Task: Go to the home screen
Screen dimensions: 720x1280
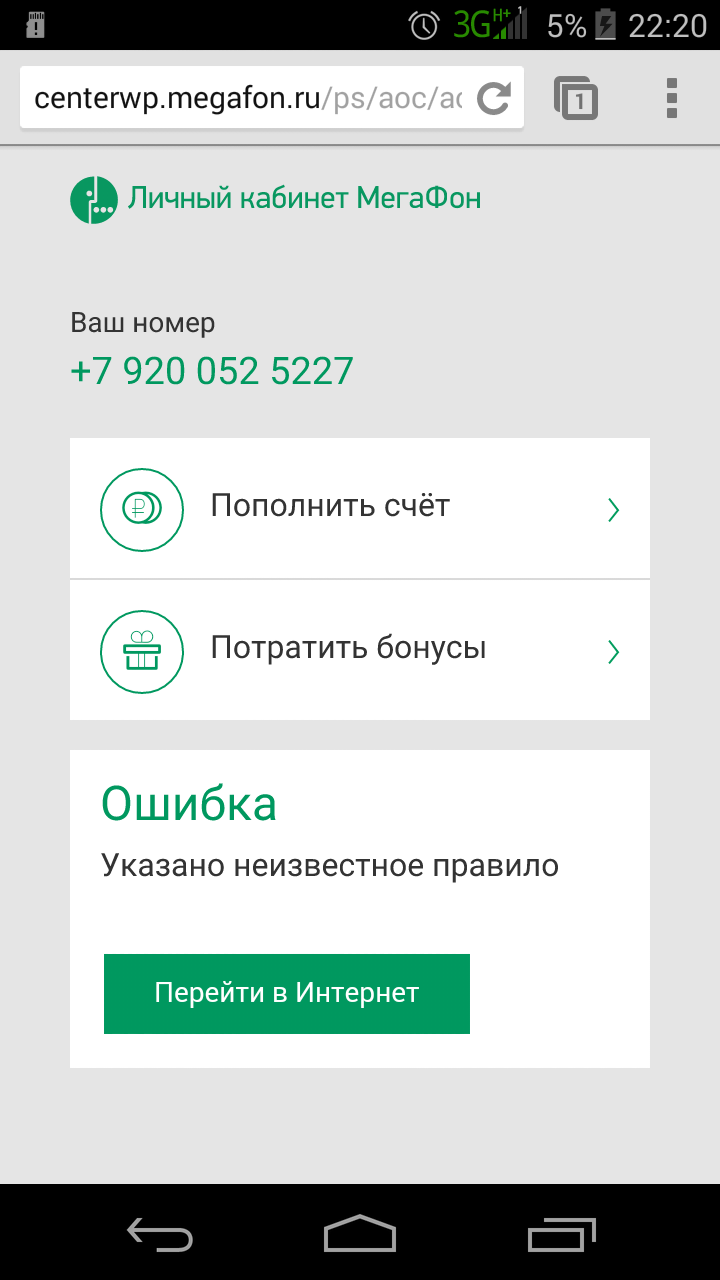Action: [x=360, y=1233]
